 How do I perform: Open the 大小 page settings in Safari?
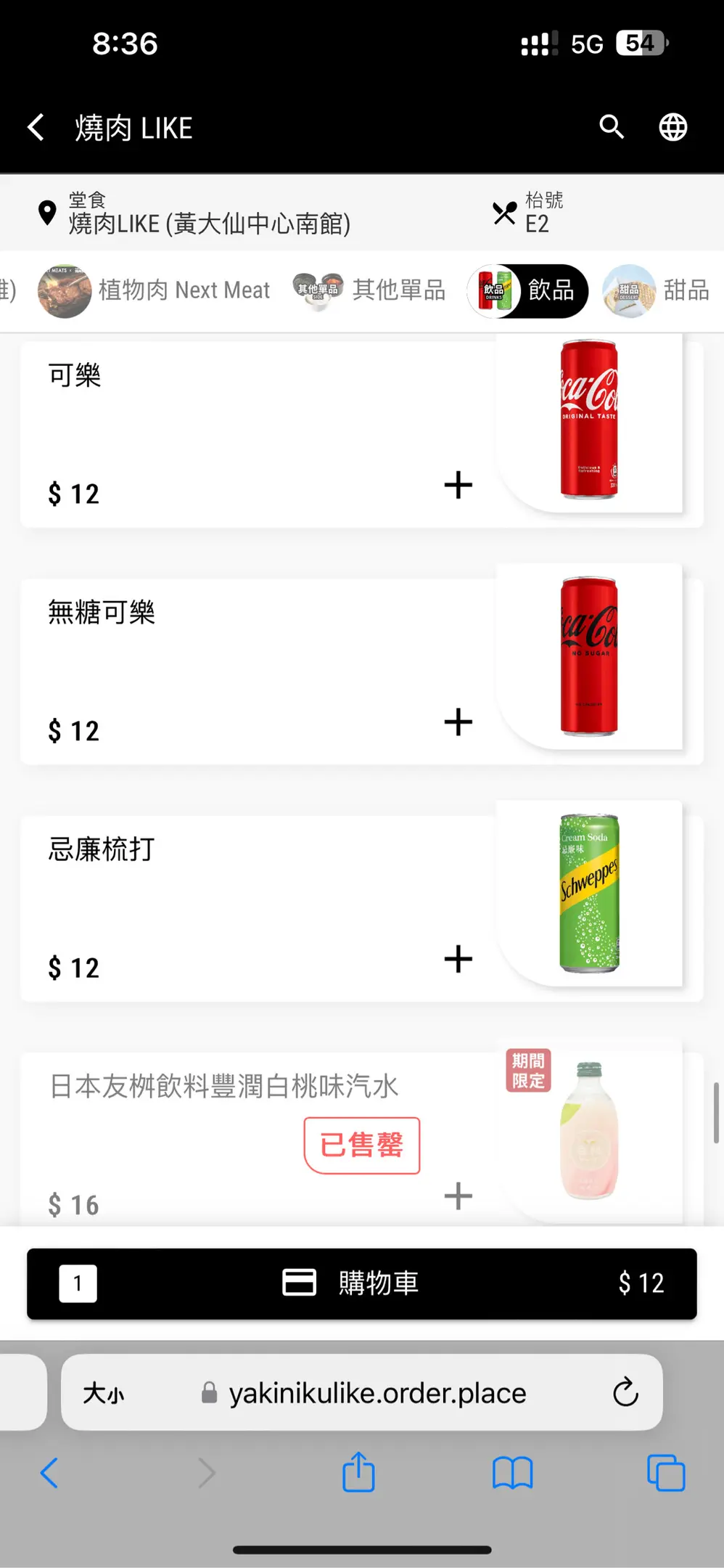[104, 1393]
